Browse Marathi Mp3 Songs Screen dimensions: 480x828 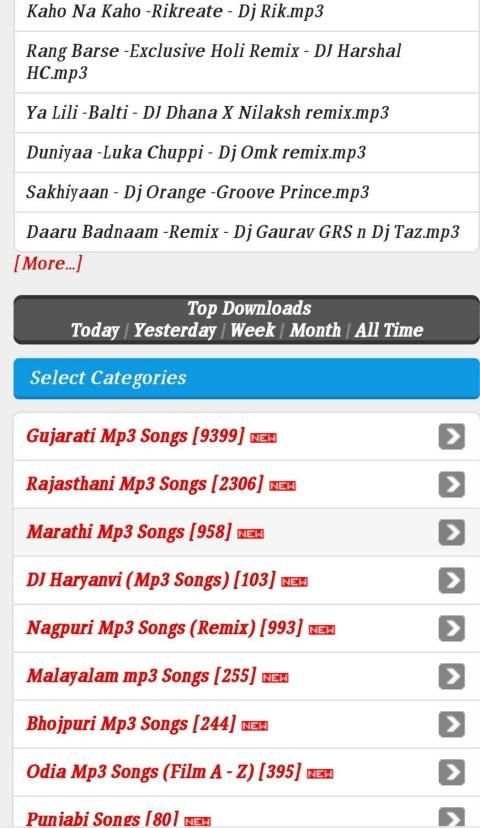[247, 532]
